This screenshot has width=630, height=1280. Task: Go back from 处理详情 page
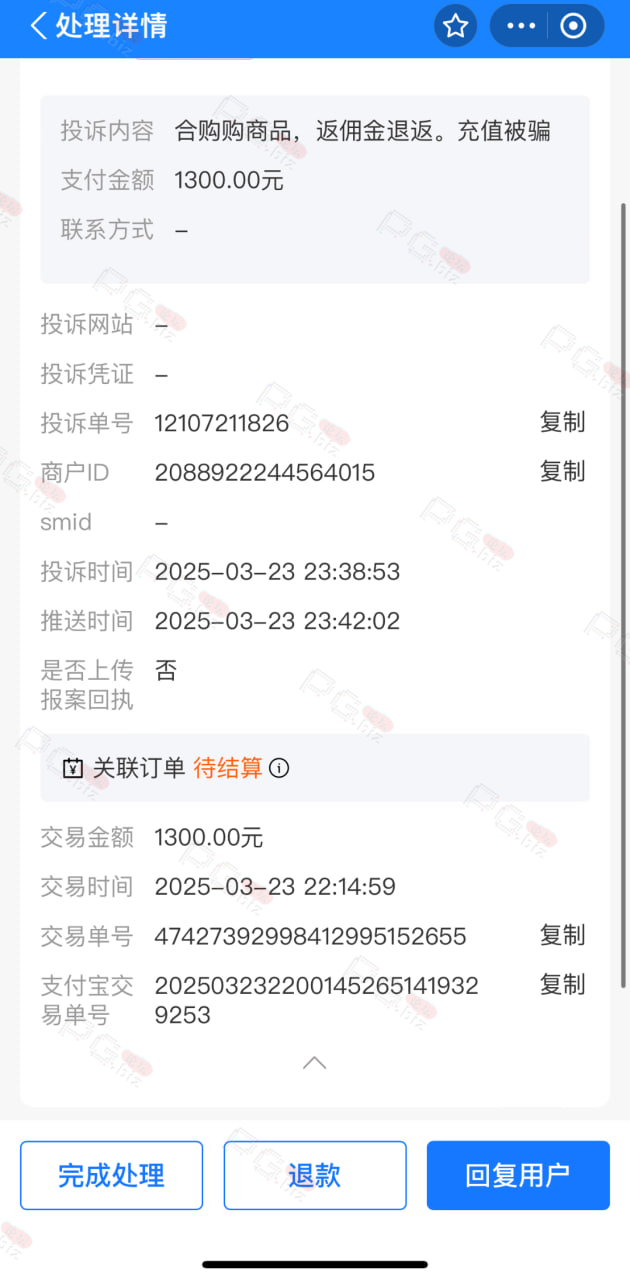39,26
